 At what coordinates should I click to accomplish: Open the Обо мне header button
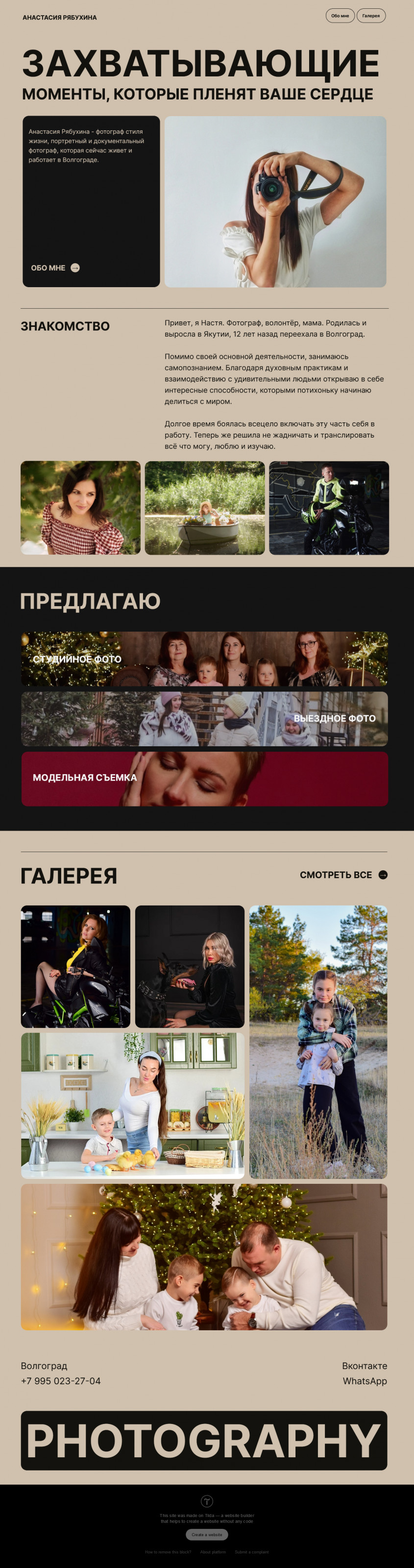340,16
